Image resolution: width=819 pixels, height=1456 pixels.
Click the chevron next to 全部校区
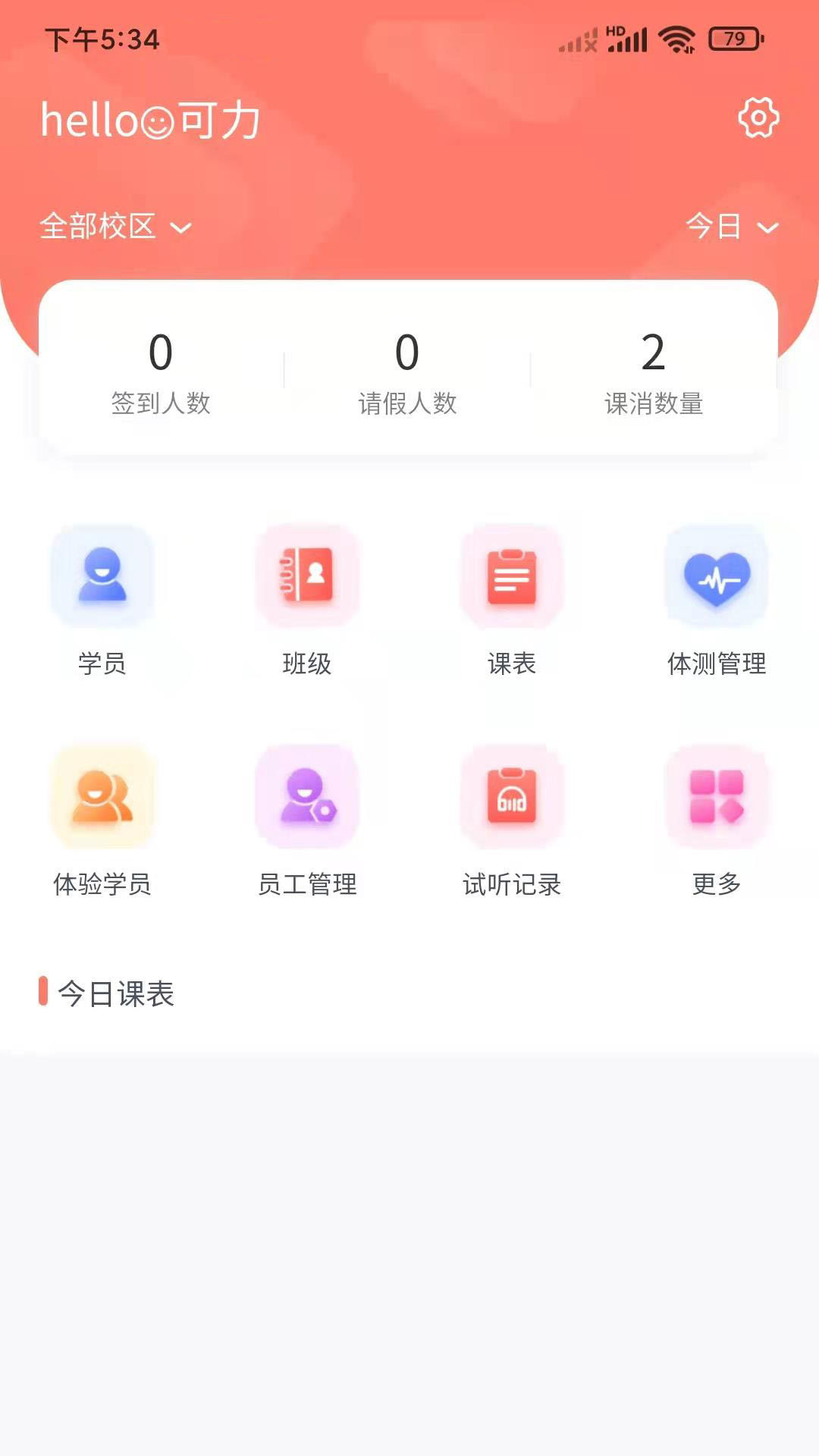pyautogui.click(x=180, y=227)
